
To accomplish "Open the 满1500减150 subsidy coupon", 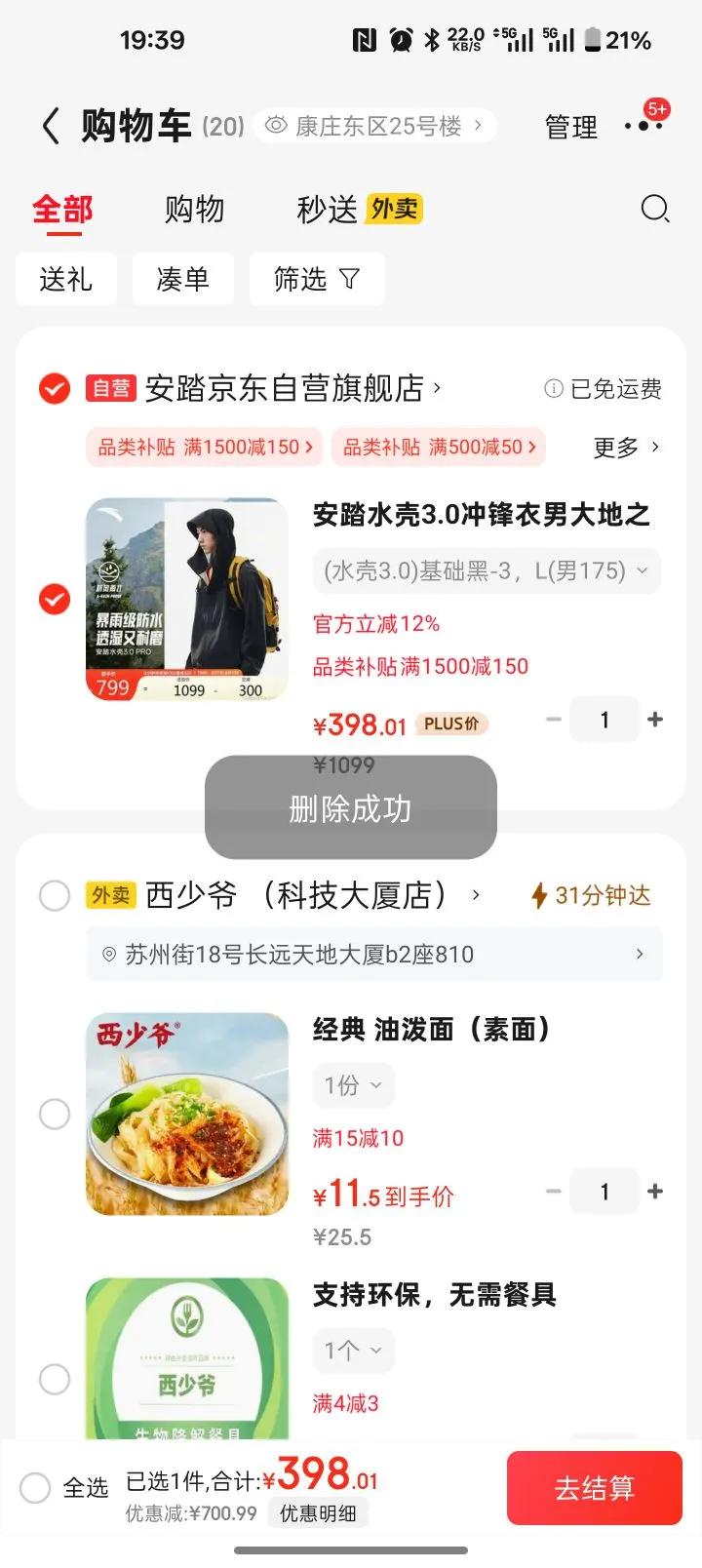I will 205,448.
